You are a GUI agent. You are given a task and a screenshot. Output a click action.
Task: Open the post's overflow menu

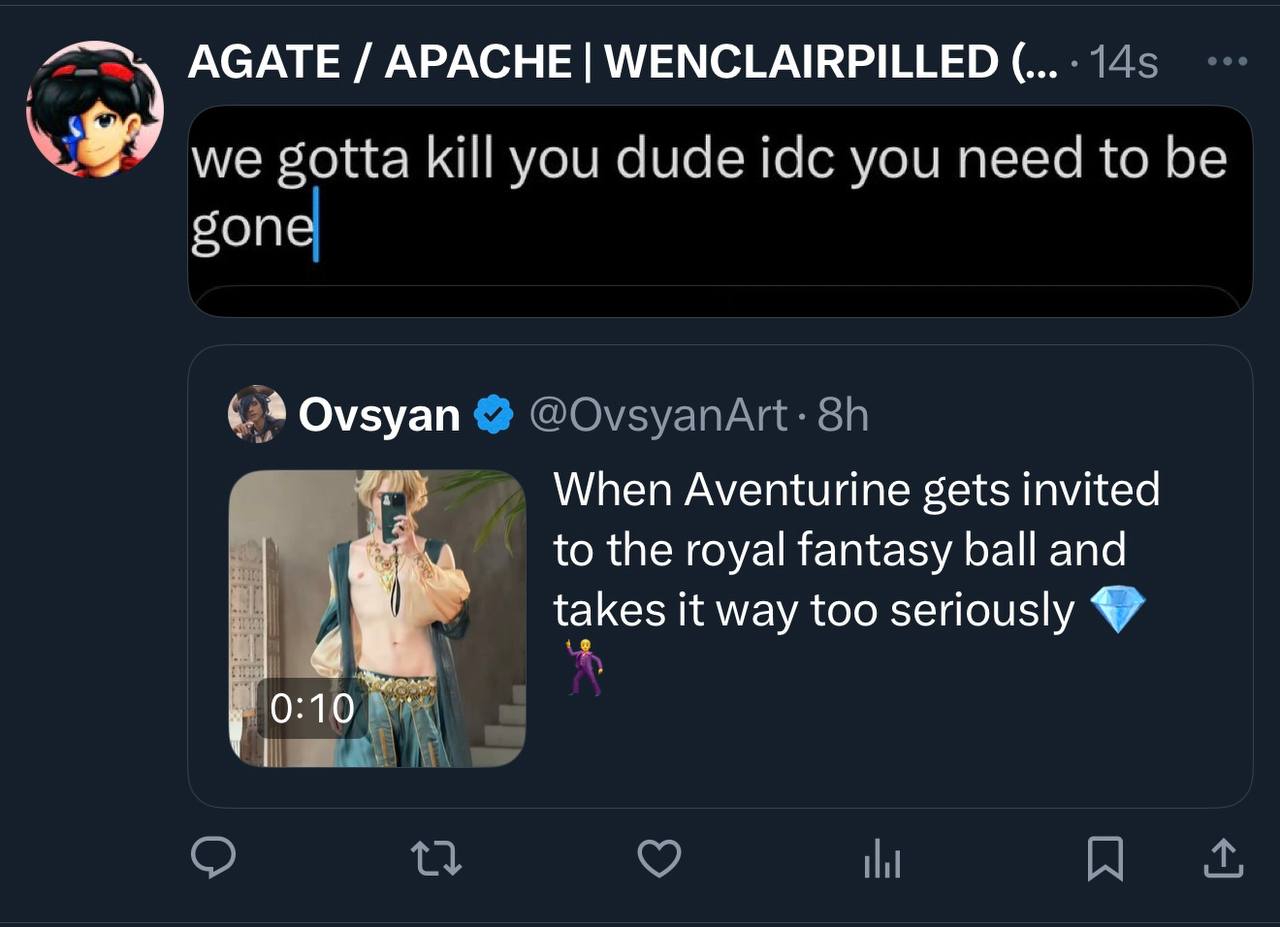pos(1227,62)
